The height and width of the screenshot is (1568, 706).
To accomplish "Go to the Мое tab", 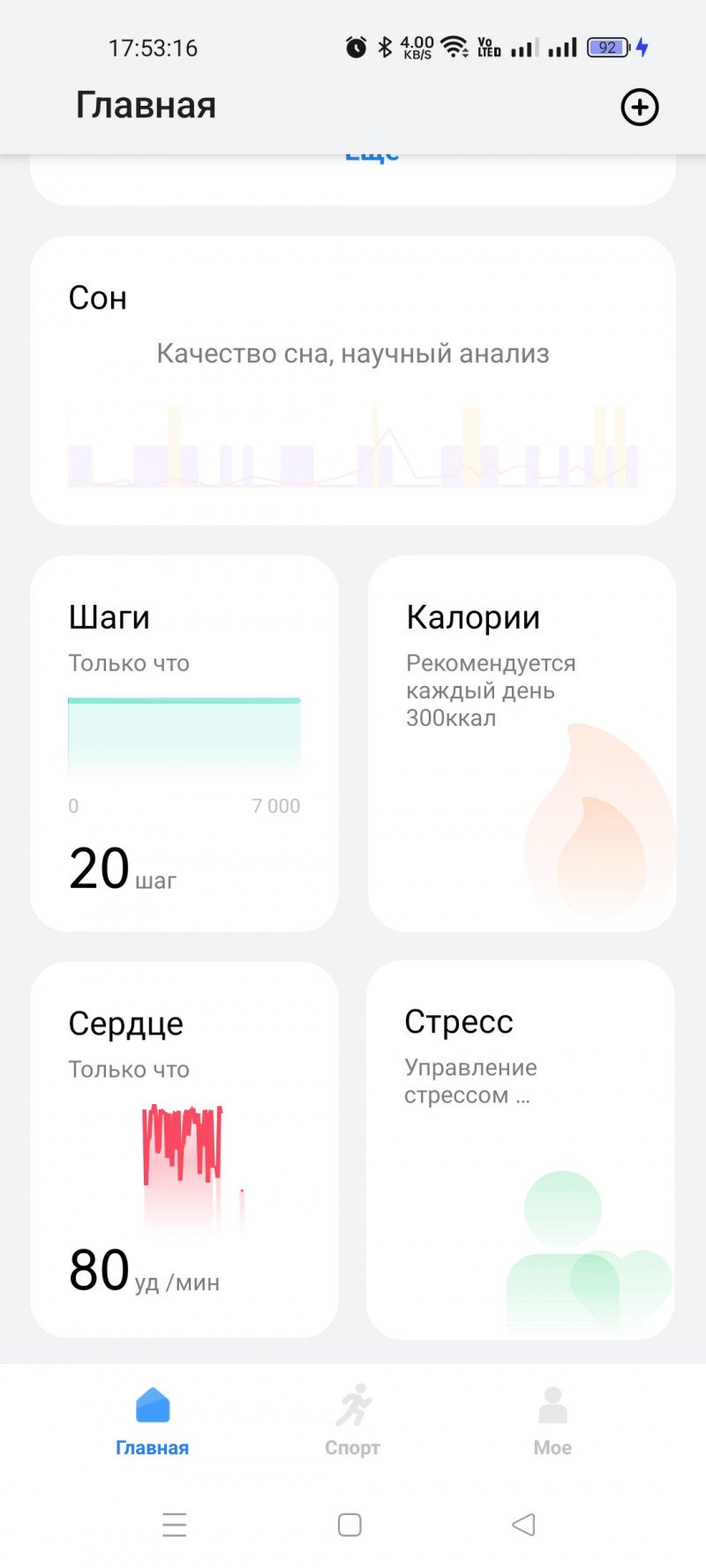I will coord(552,1420).
